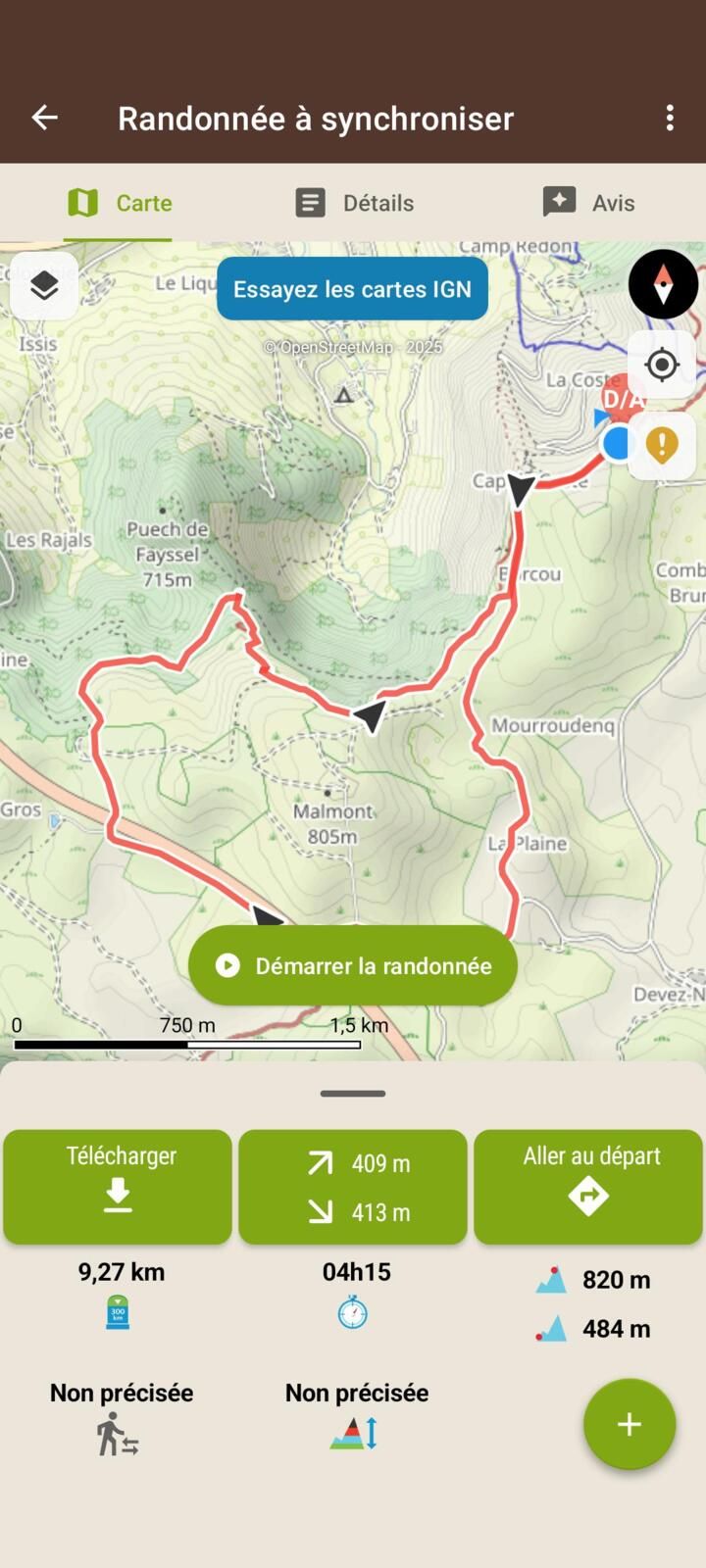Go back using the arrow icon
Viewport: 706px width, 1568px height.
45,119
